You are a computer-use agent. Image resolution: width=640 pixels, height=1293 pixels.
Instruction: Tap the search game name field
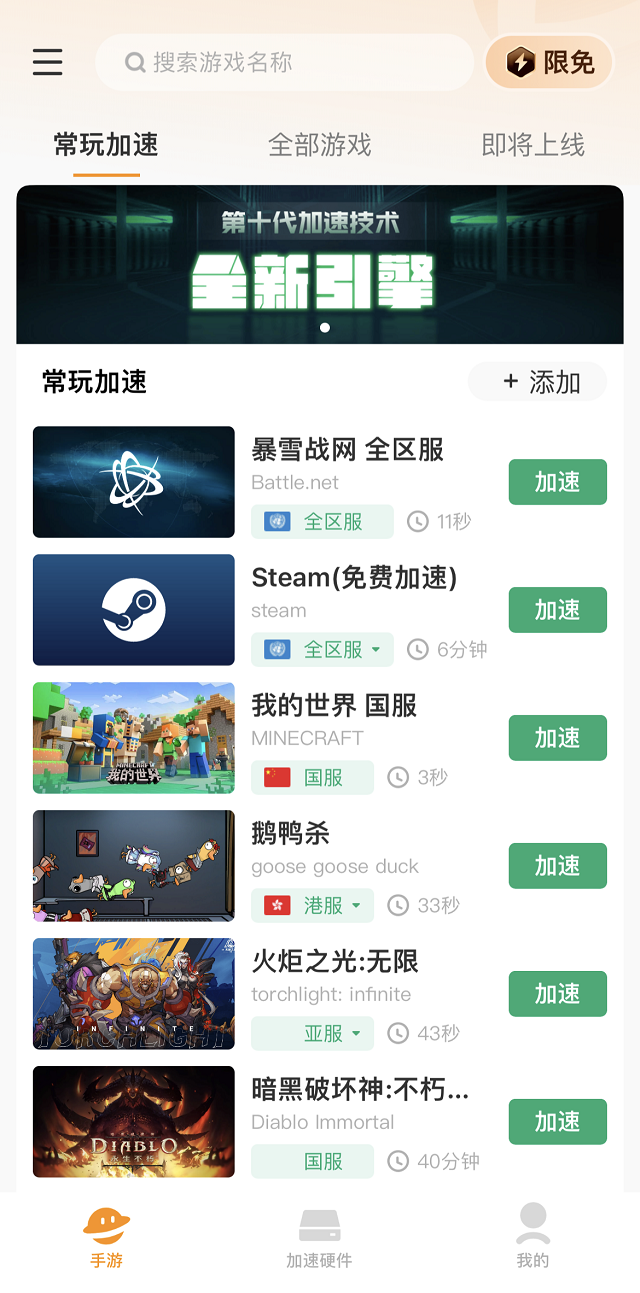click(x=285, y=63)
